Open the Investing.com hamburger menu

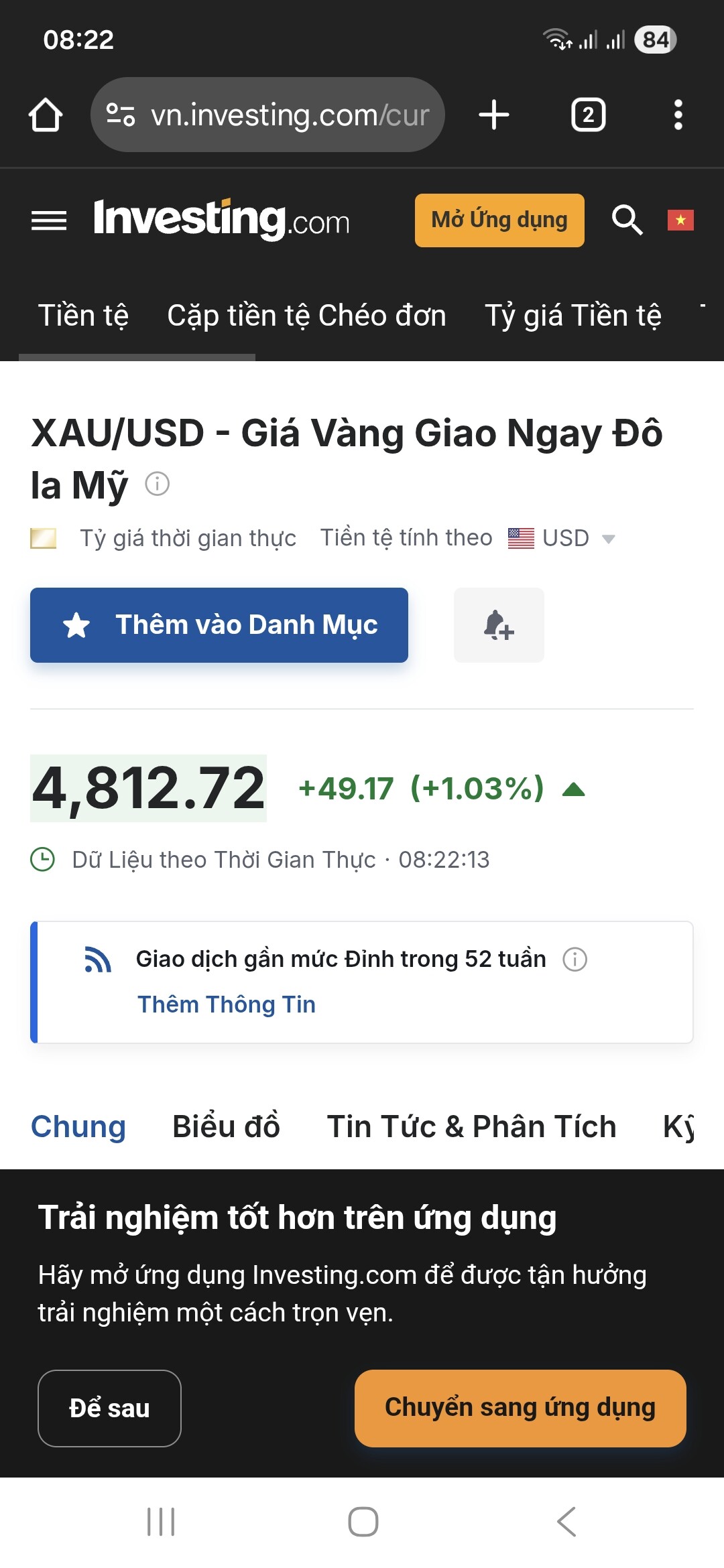click(49, 220)
